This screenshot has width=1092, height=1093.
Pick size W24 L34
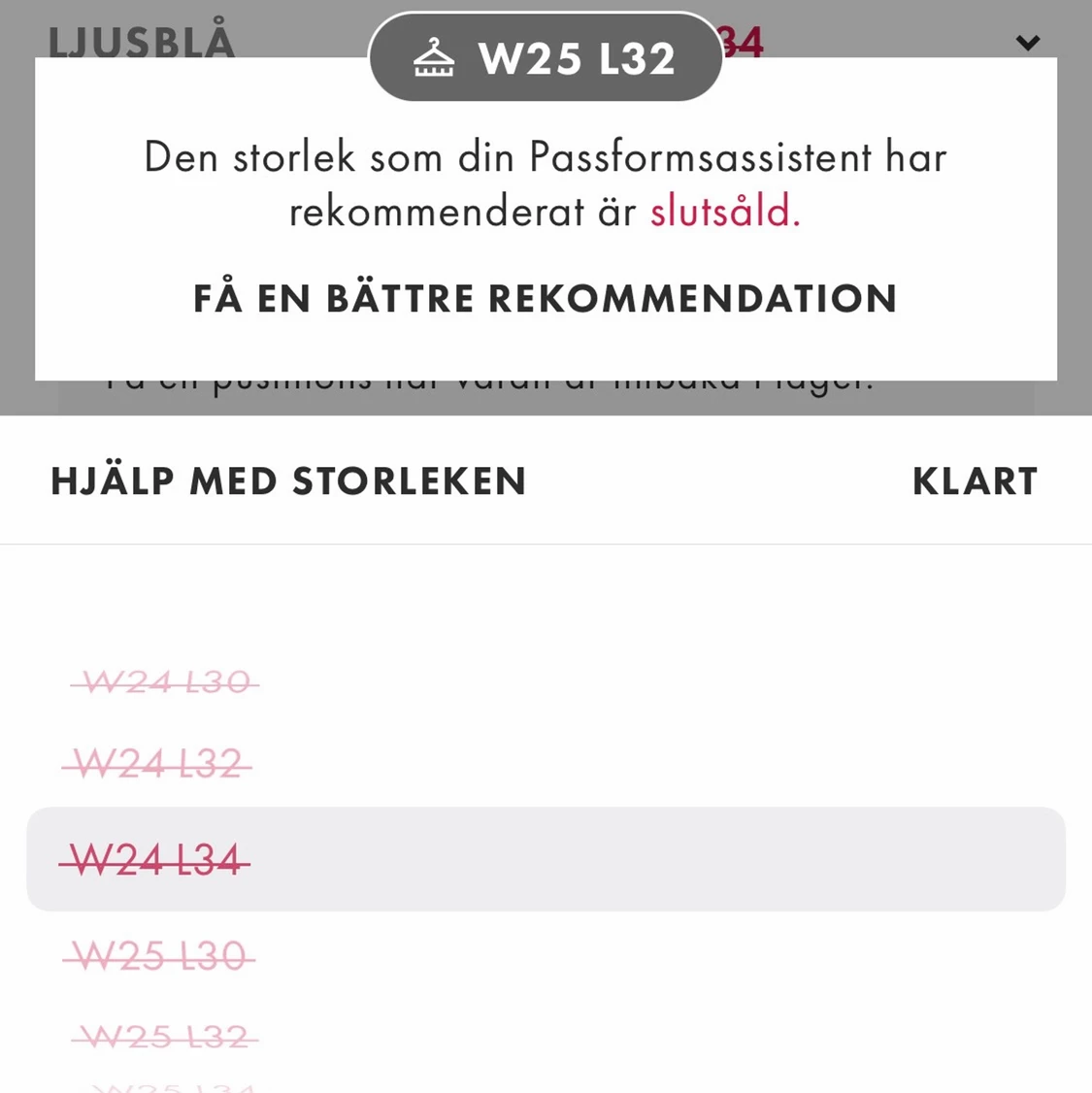[155, 860]
